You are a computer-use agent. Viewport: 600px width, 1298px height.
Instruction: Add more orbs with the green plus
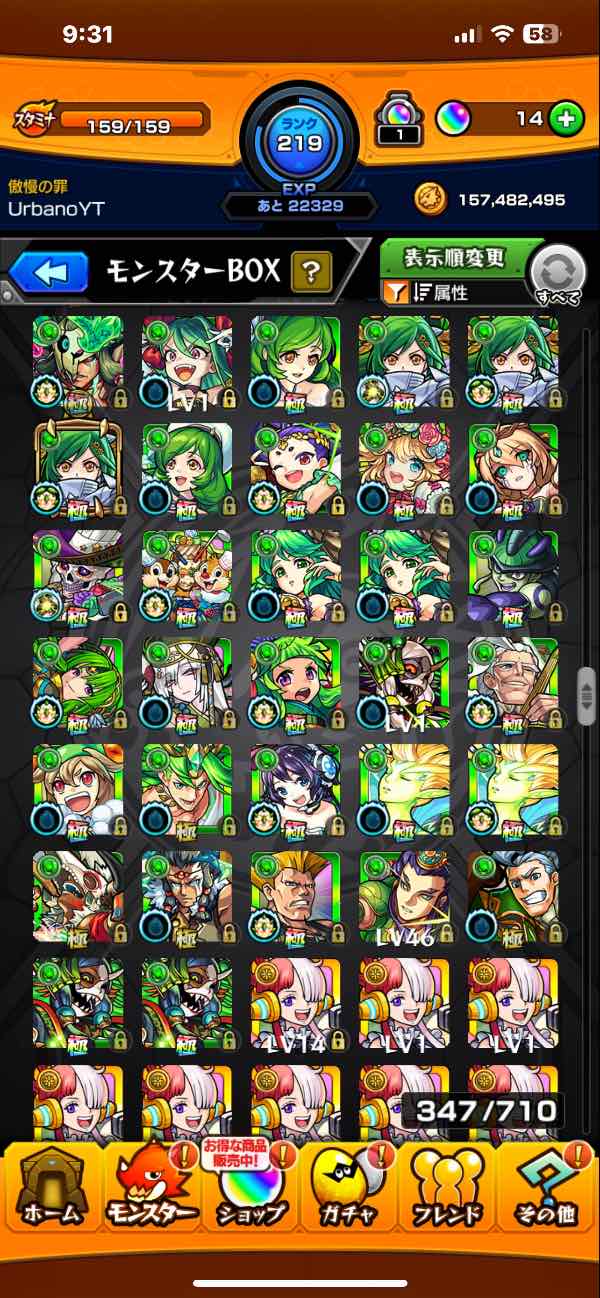pos(566,119)
